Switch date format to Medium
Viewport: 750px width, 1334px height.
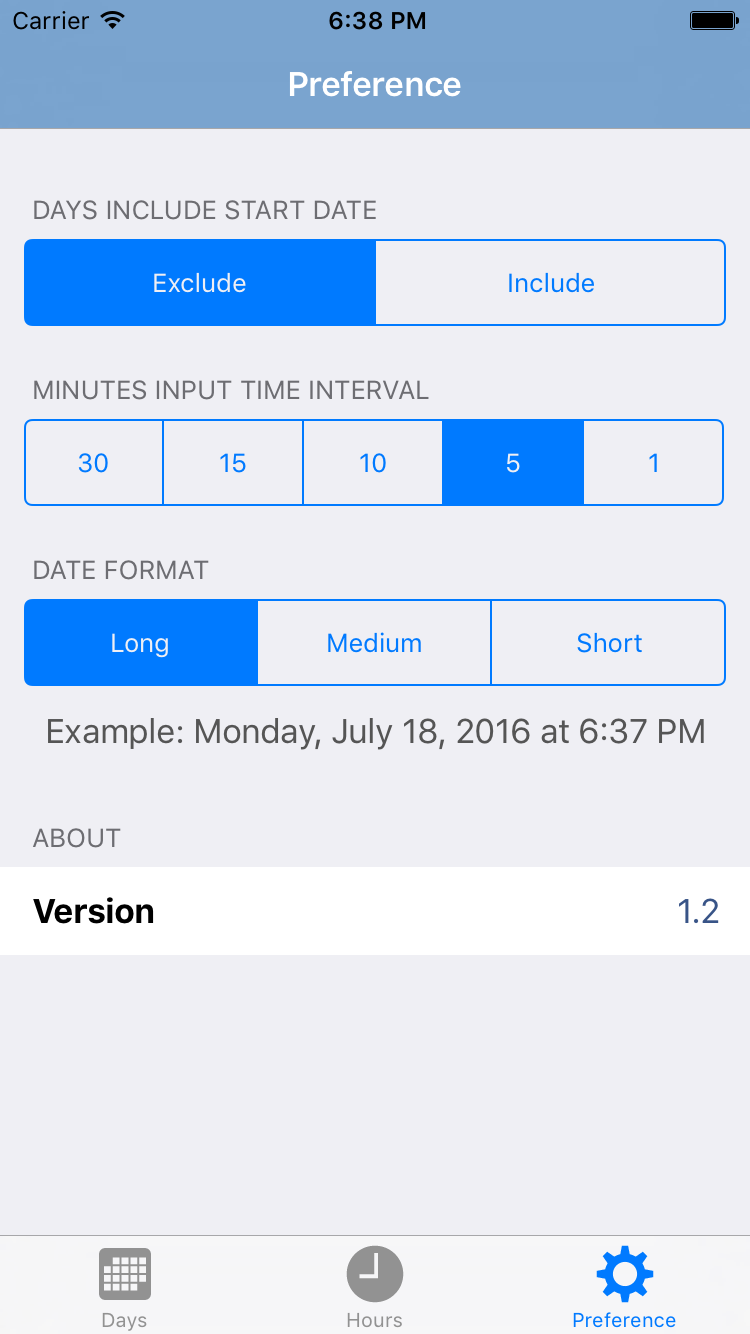point(375,643)
